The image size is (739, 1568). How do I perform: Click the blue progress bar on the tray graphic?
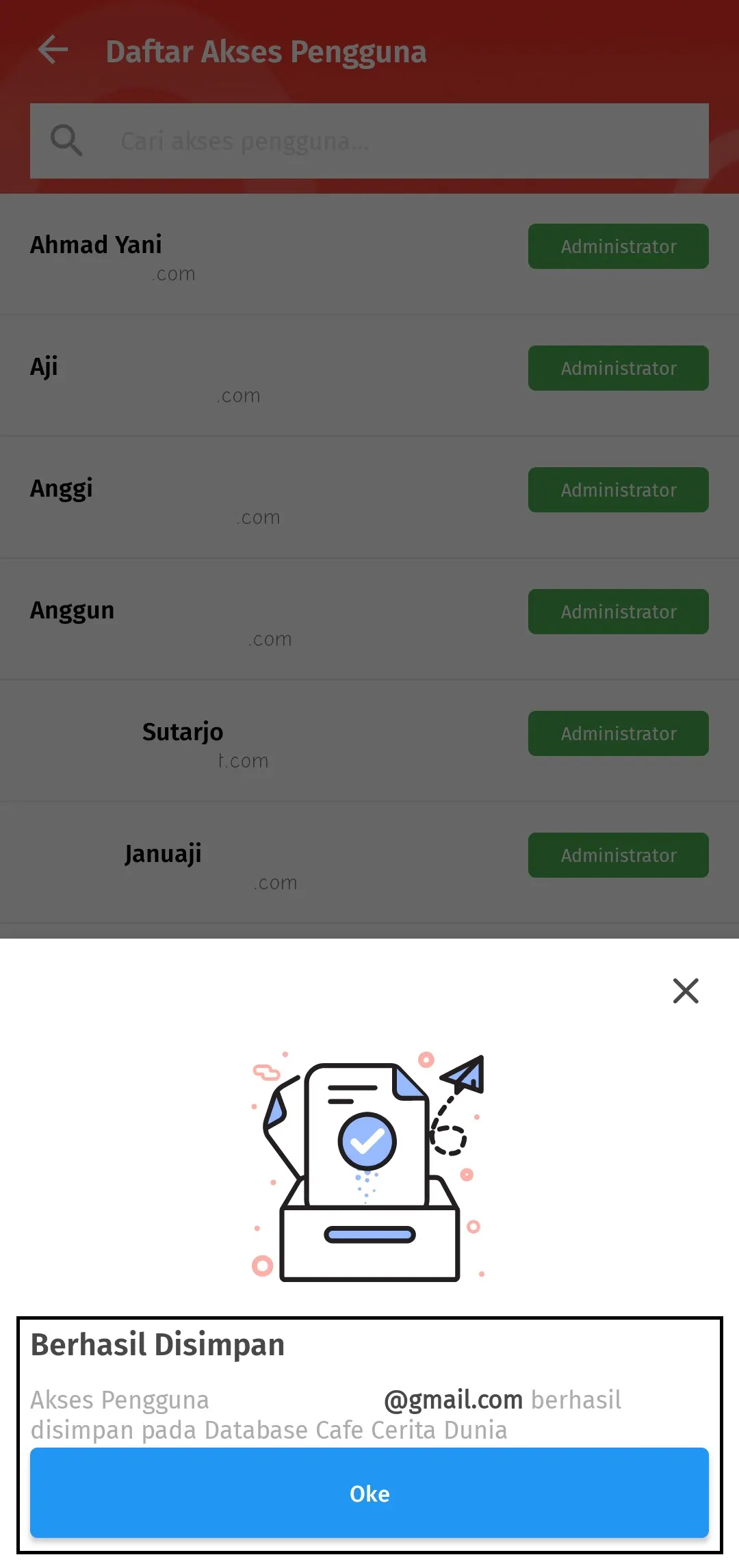coord(369,1233)
